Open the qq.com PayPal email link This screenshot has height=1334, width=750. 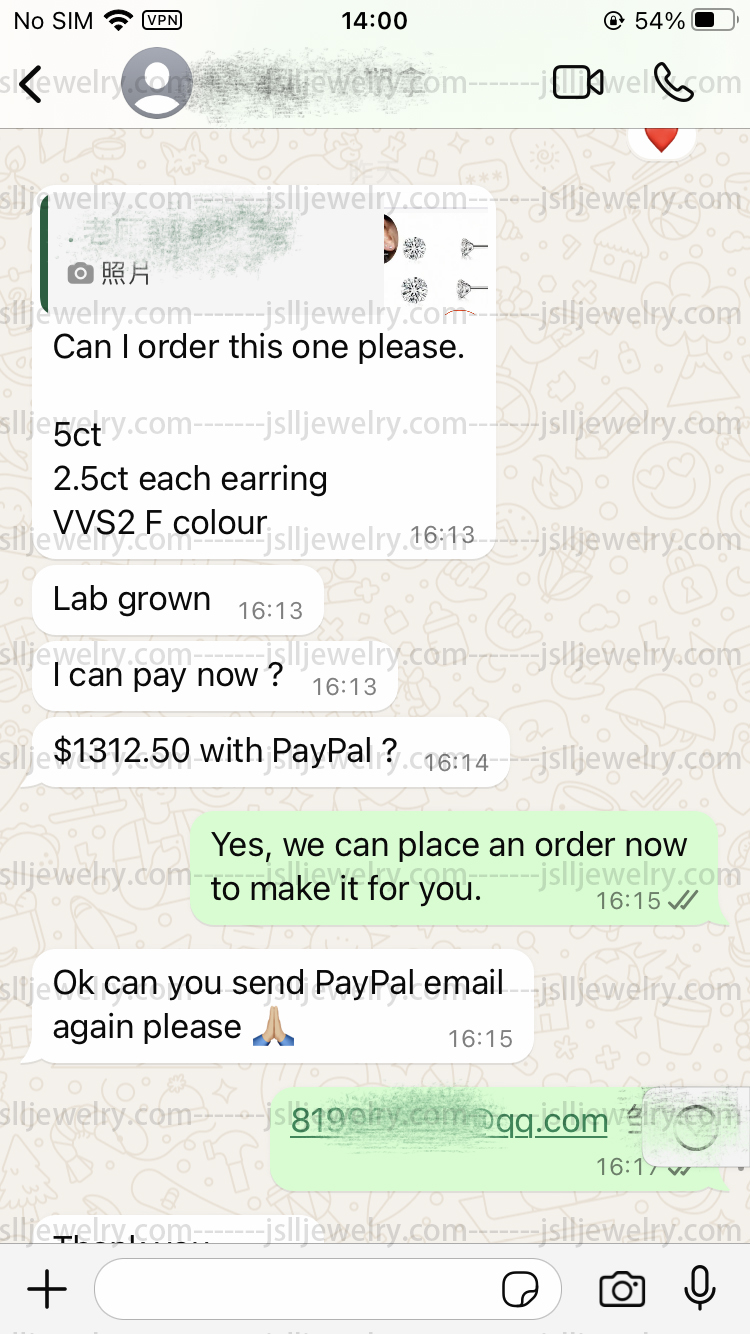[449, 1121]
